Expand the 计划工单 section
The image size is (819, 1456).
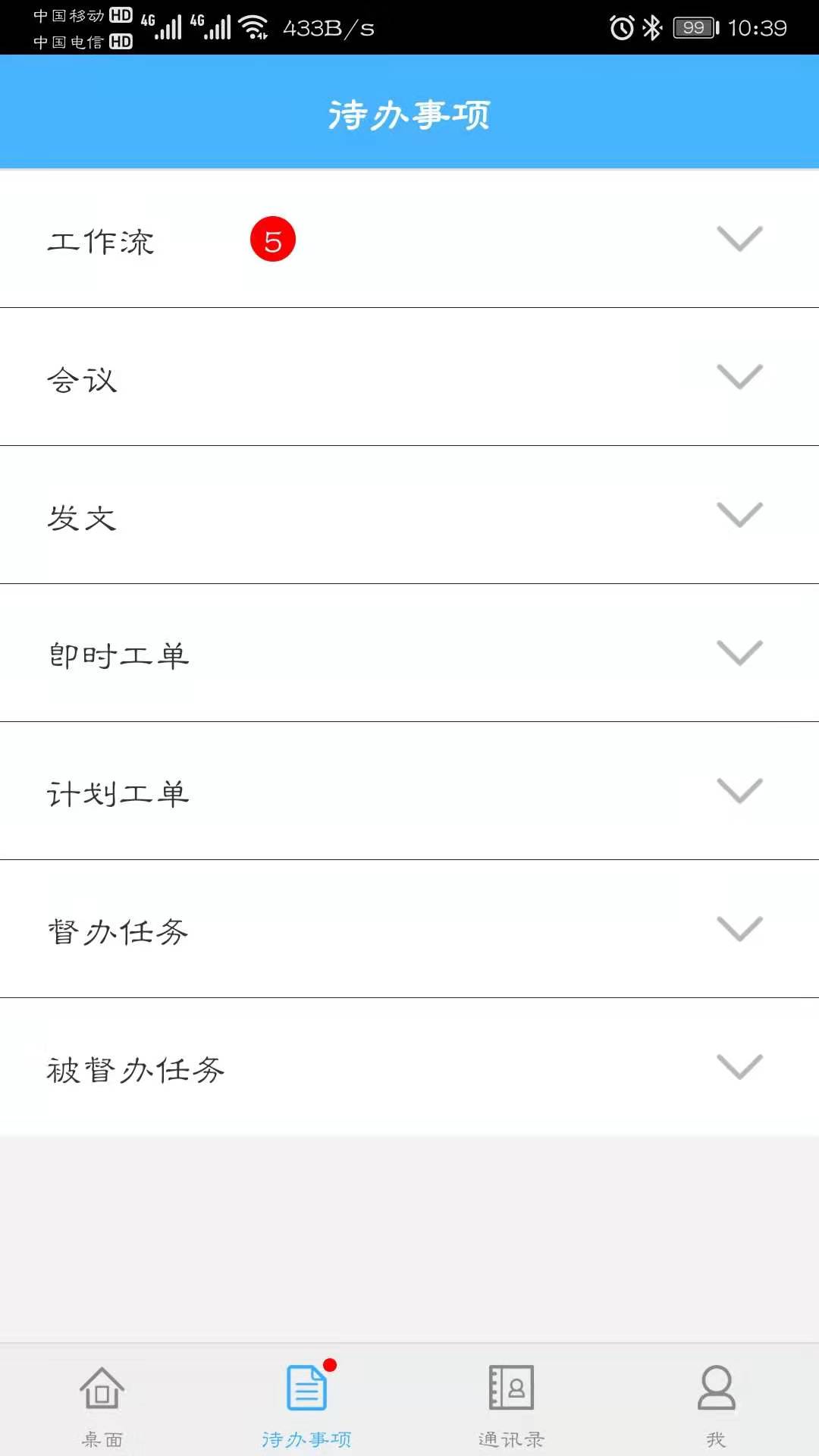click(x=739, y=791)
